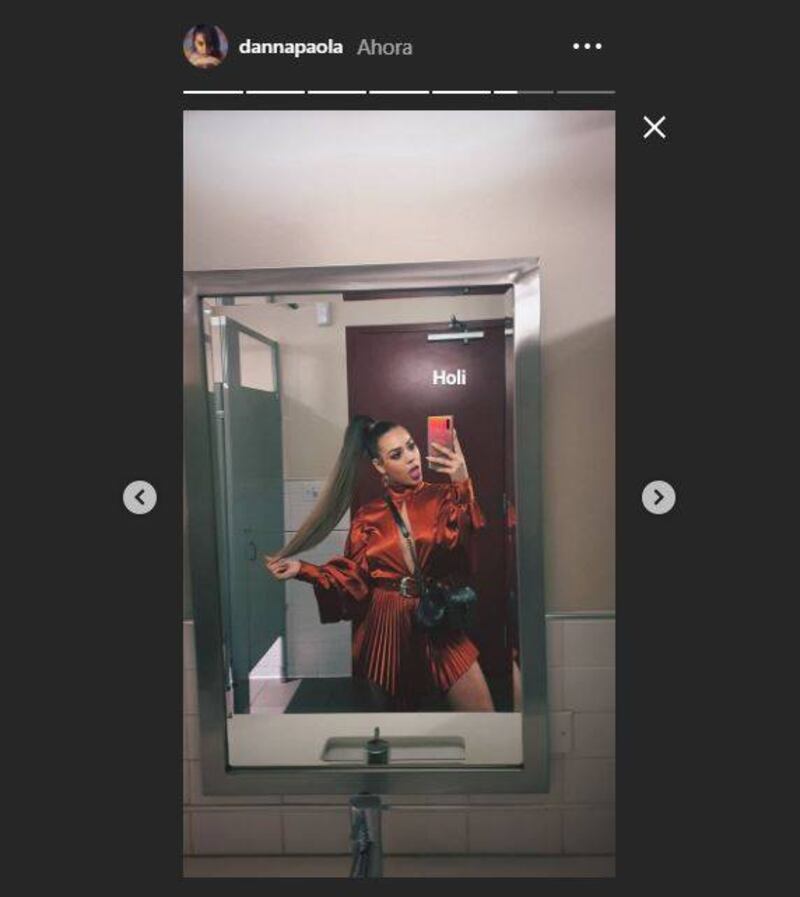Open the dannapaola profile picture

(205, 46)
